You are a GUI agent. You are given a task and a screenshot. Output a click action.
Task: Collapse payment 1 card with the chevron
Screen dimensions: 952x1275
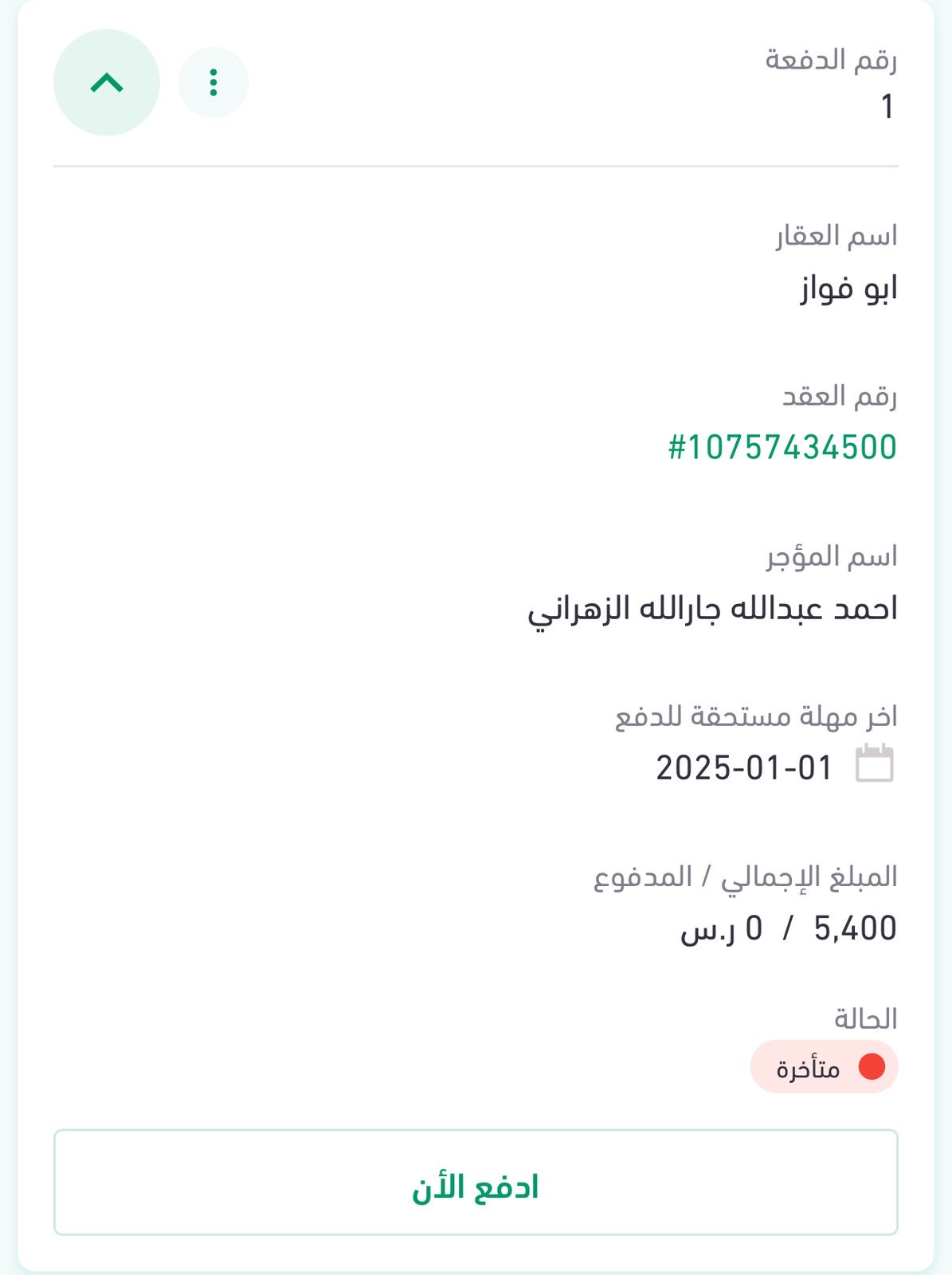point(107,83)
